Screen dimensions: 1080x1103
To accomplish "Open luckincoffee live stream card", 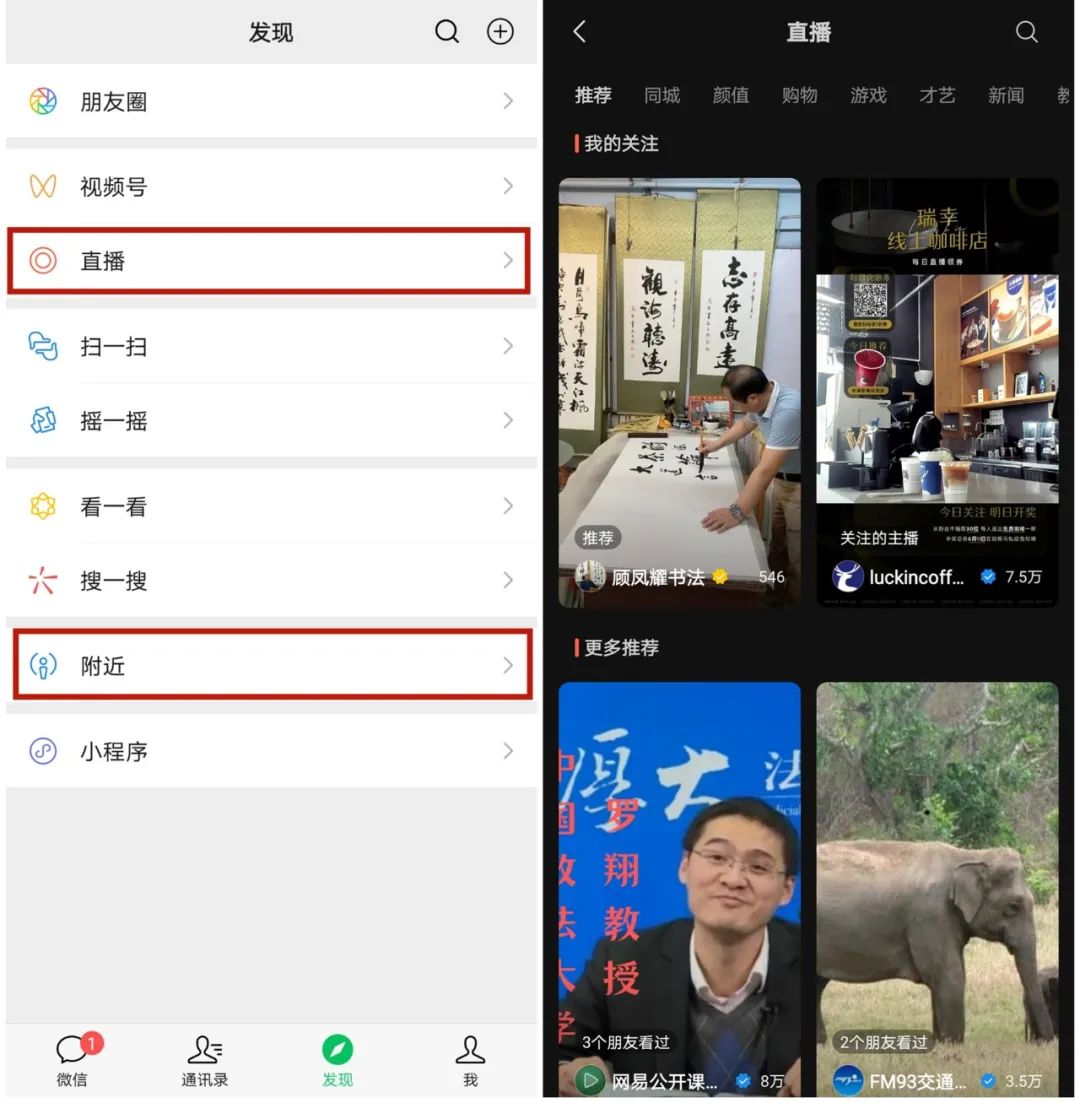I will click(x=937, y=390).
